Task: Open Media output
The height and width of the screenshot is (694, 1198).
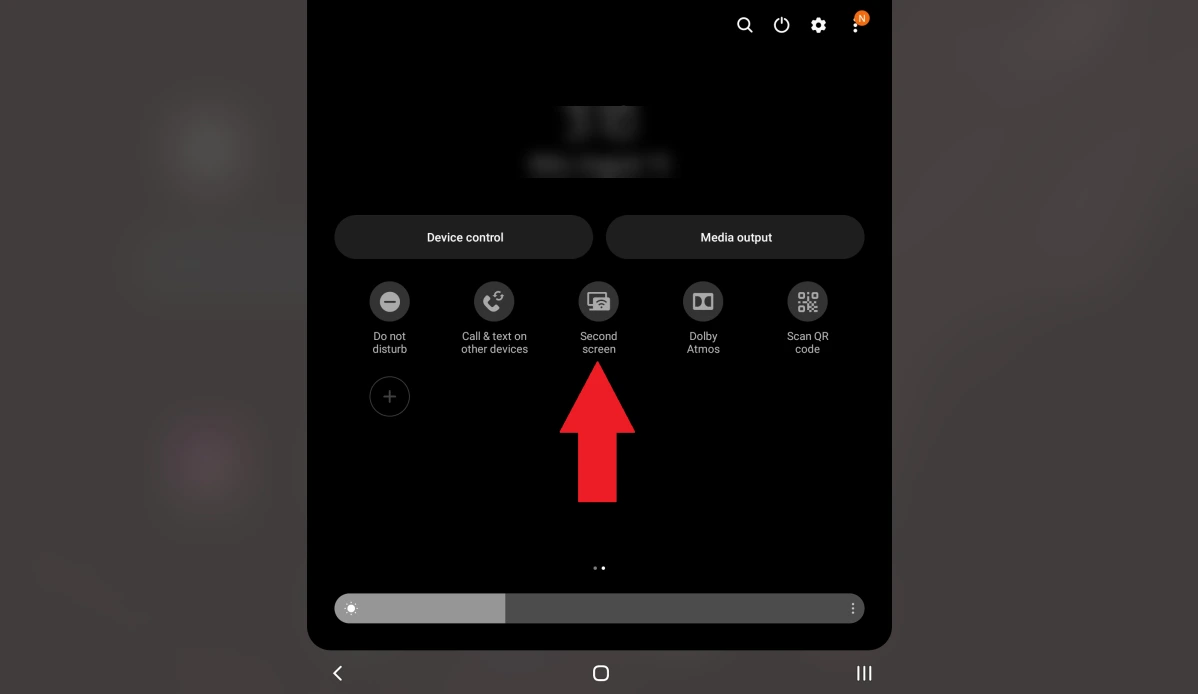Action: [735, 237]
